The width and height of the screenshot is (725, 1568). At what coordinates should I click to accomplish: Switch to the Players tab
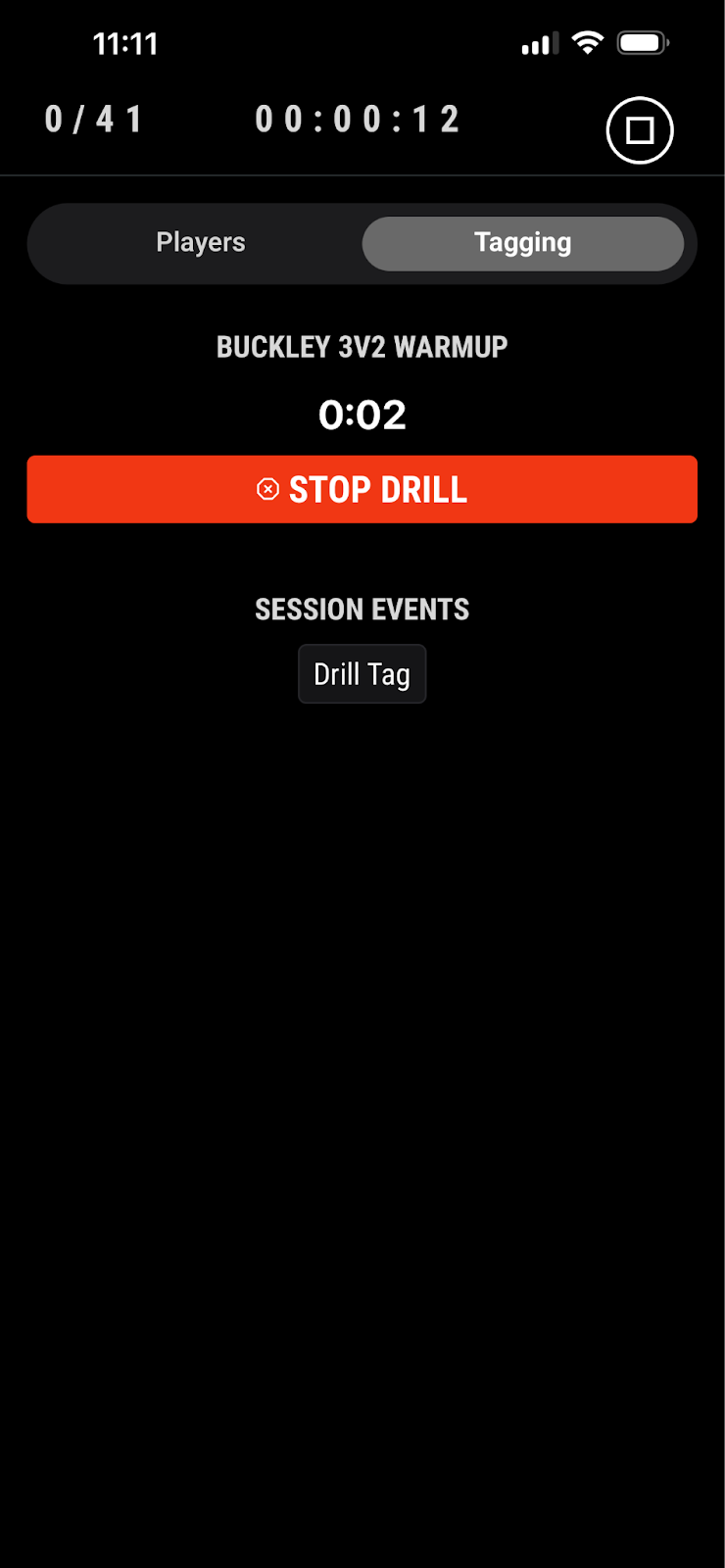click(201, 243)
